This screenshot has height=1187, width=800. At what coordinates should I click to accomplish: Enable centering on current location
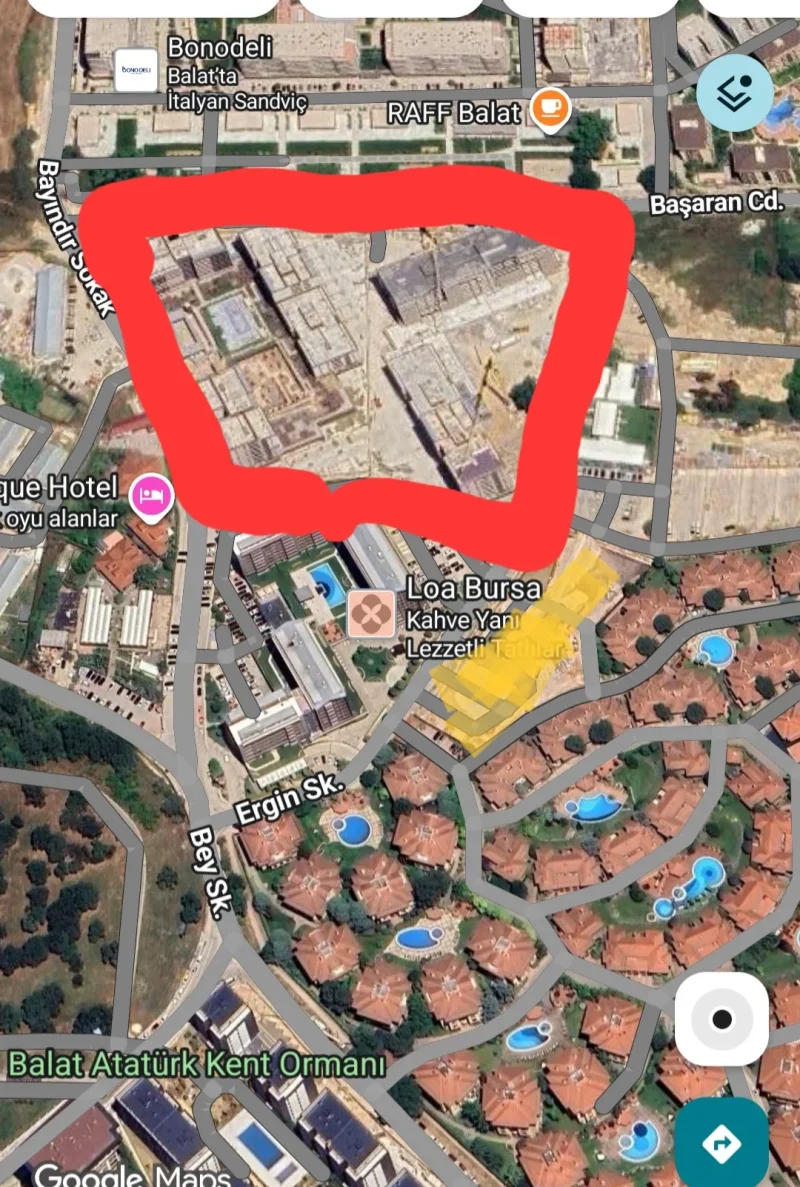(722, 1017)
